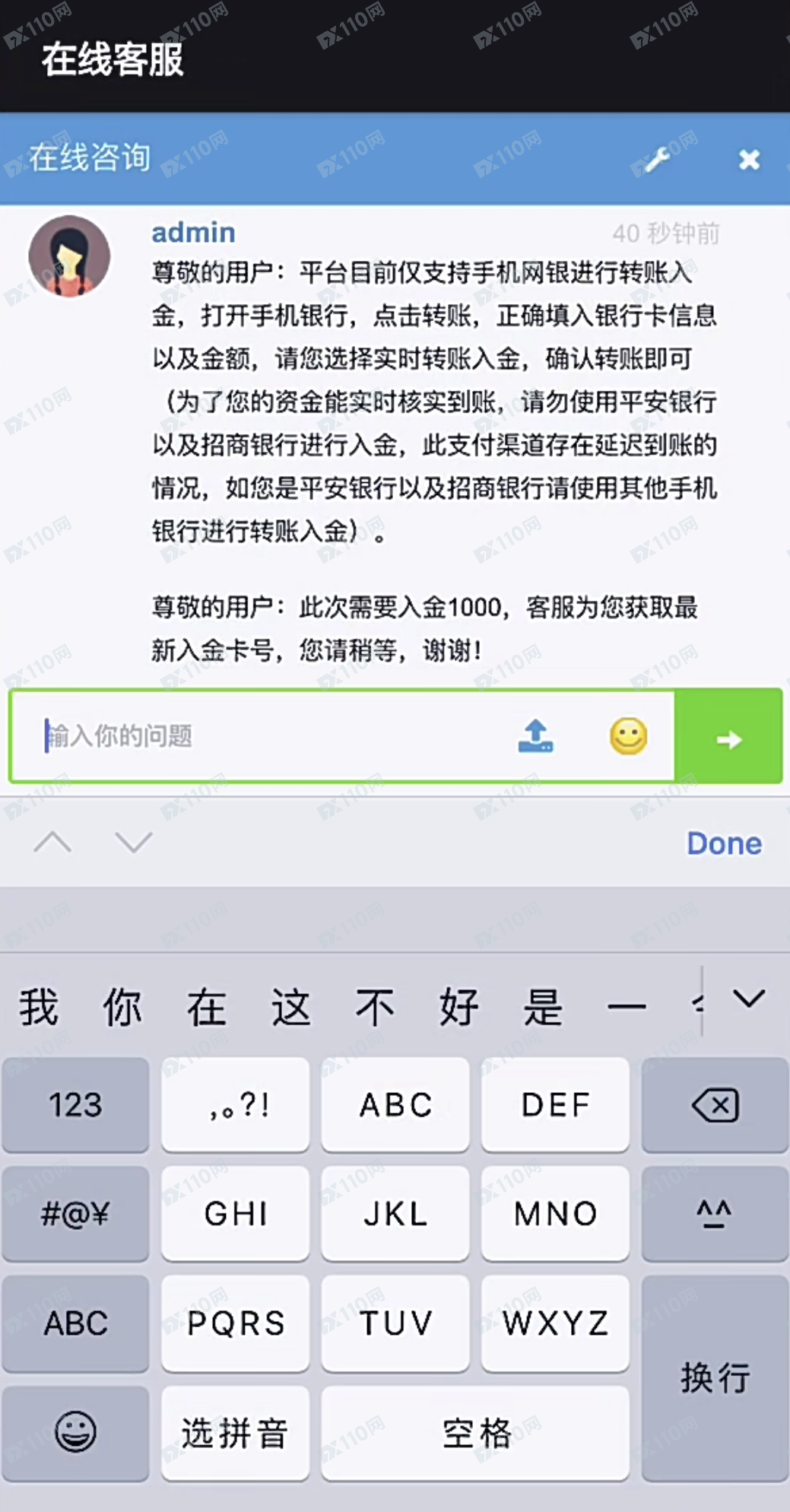This screenshot has width=790, height=1512.
Task: Switch keyboard to 123 numbers
Action: click(x=75, y=1105)
